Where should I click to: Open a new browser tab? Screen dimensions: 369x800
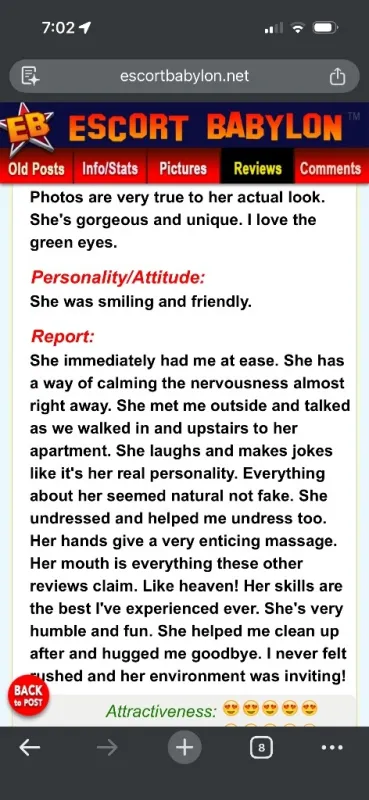(x=185, y=748)
